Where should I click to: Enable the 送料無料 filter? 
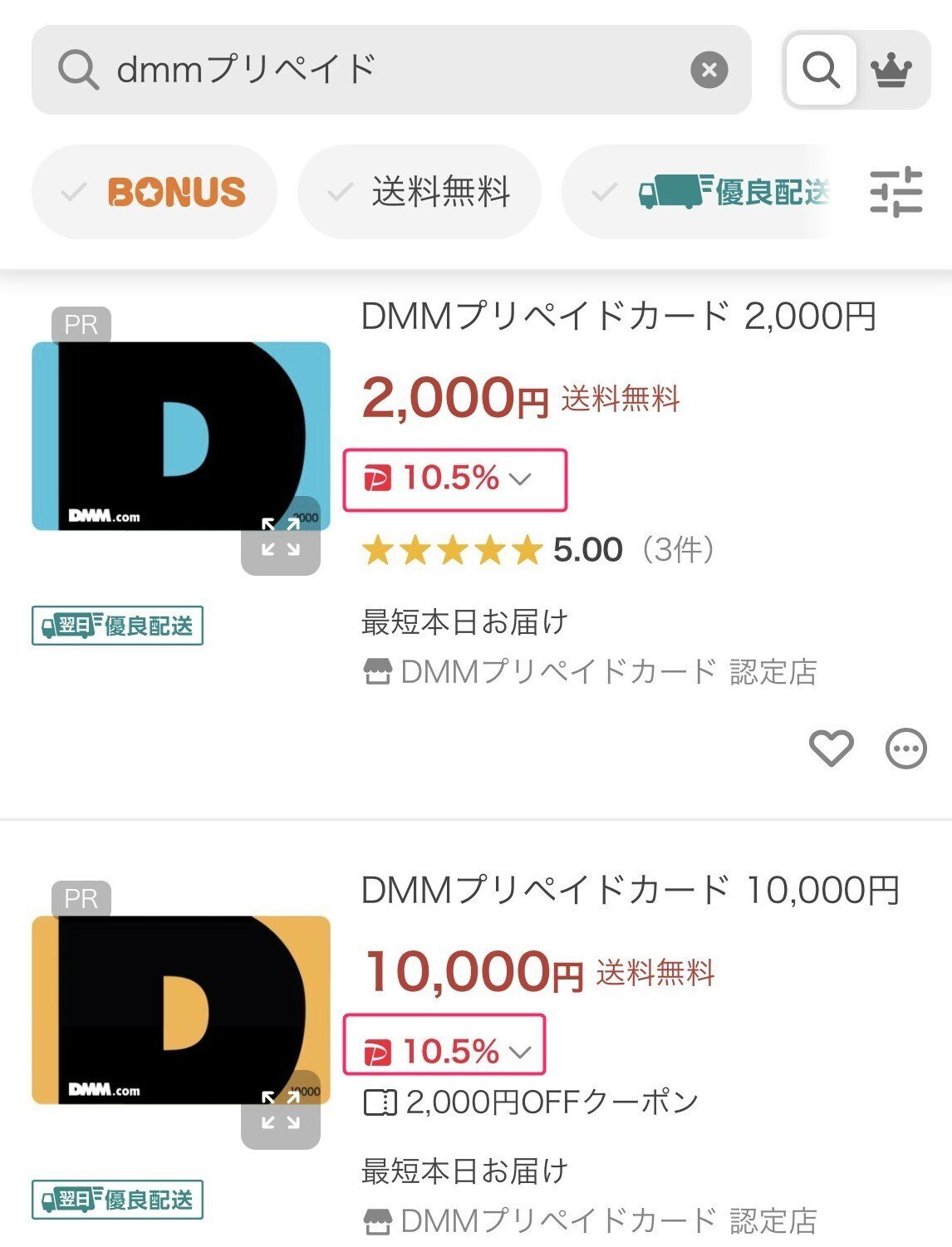419,190
